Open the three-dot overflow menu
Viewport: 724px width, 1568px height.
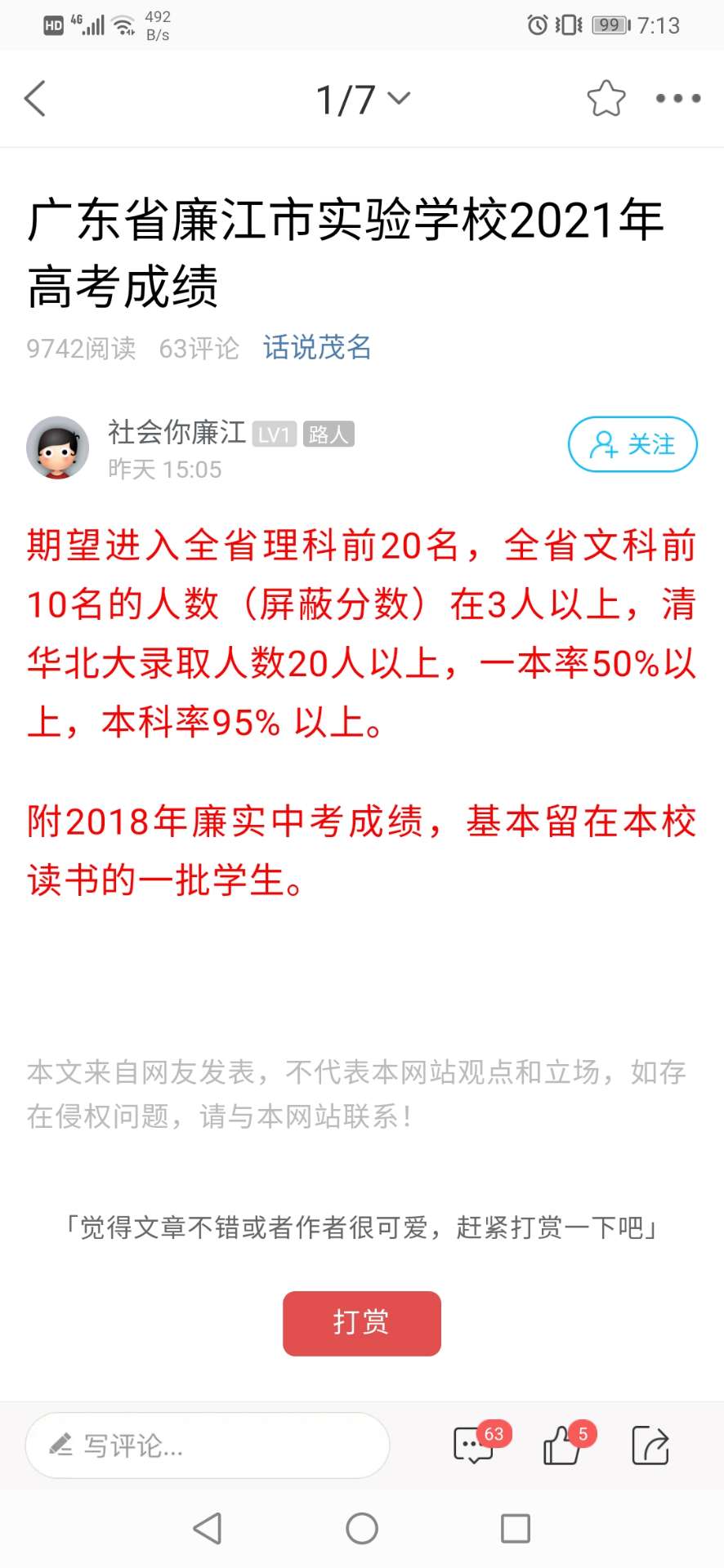(x=677, y=99)
